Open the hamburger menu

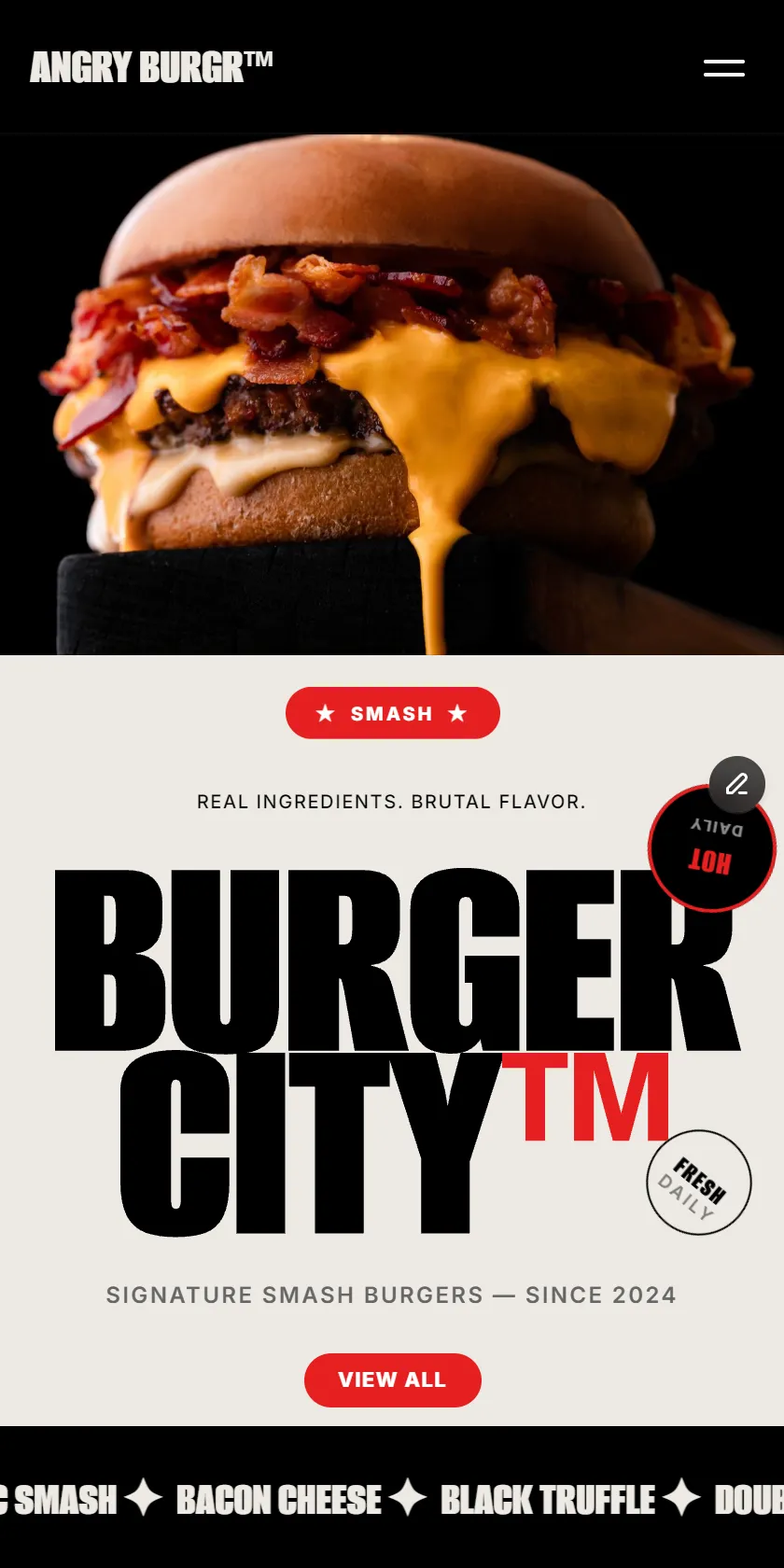(724, 68)
